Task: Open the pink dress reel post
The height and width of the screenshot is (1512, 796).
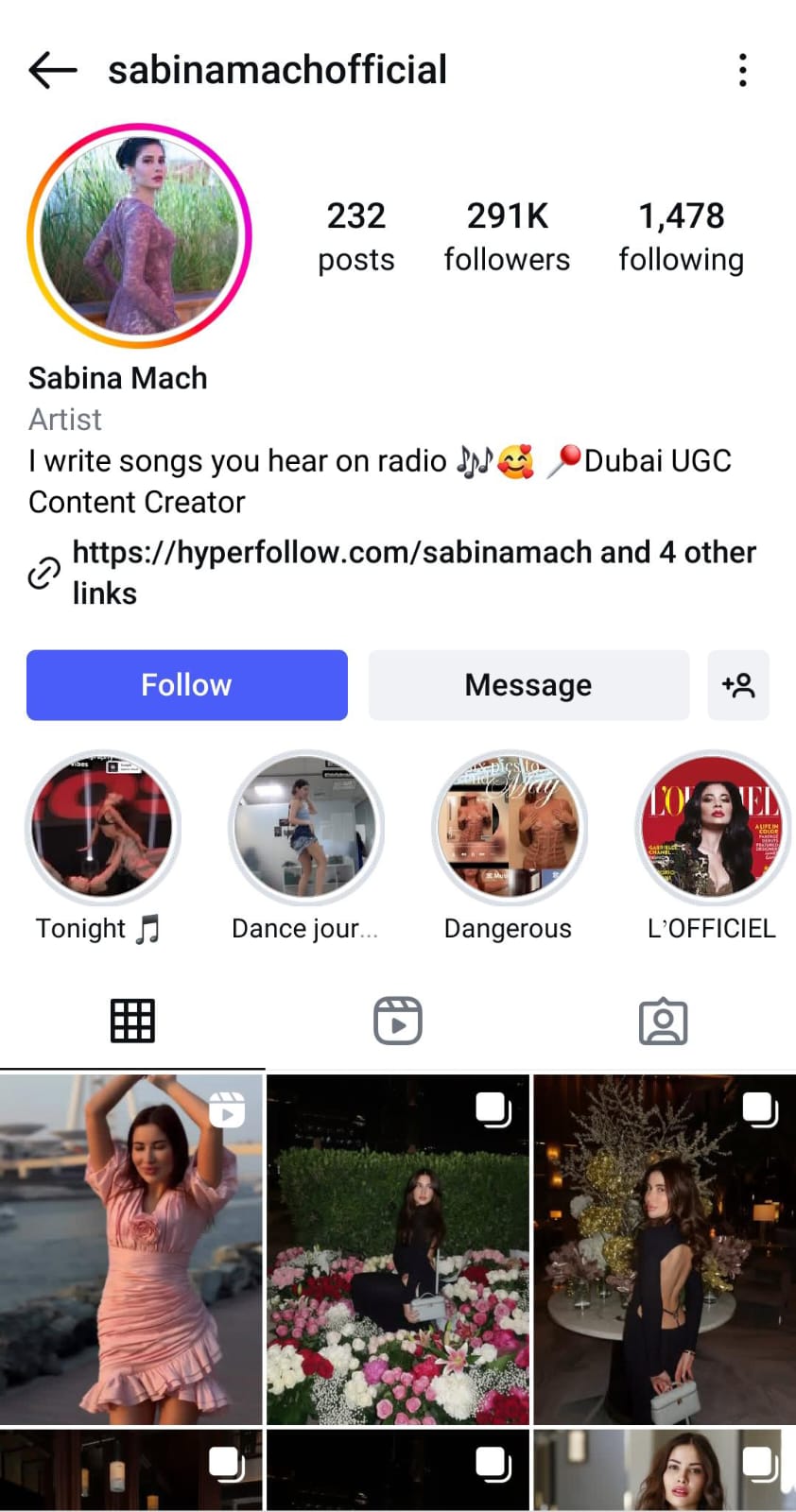Action: [131, 1248]
